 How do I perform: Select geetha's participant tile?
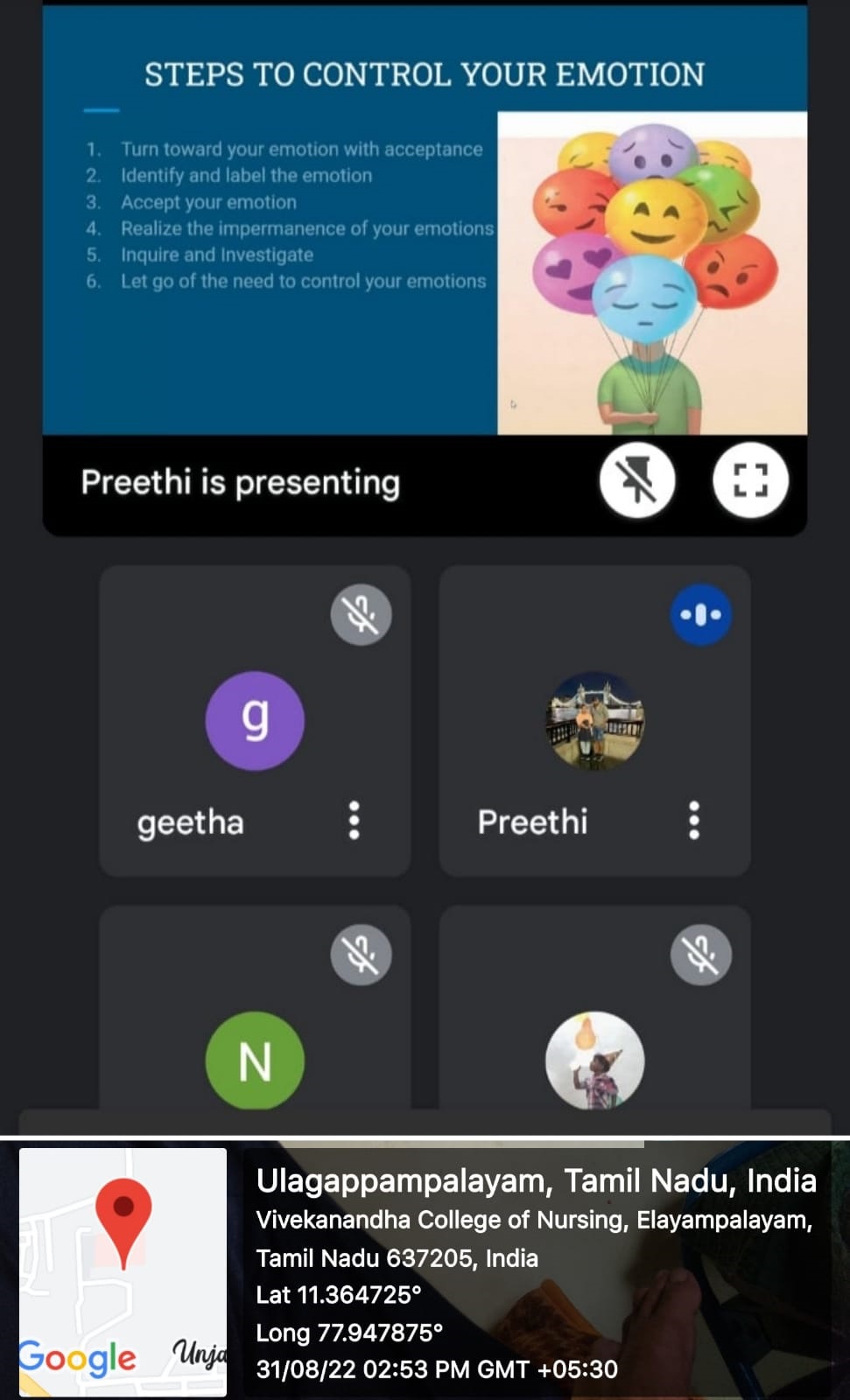tap(255, 721)
